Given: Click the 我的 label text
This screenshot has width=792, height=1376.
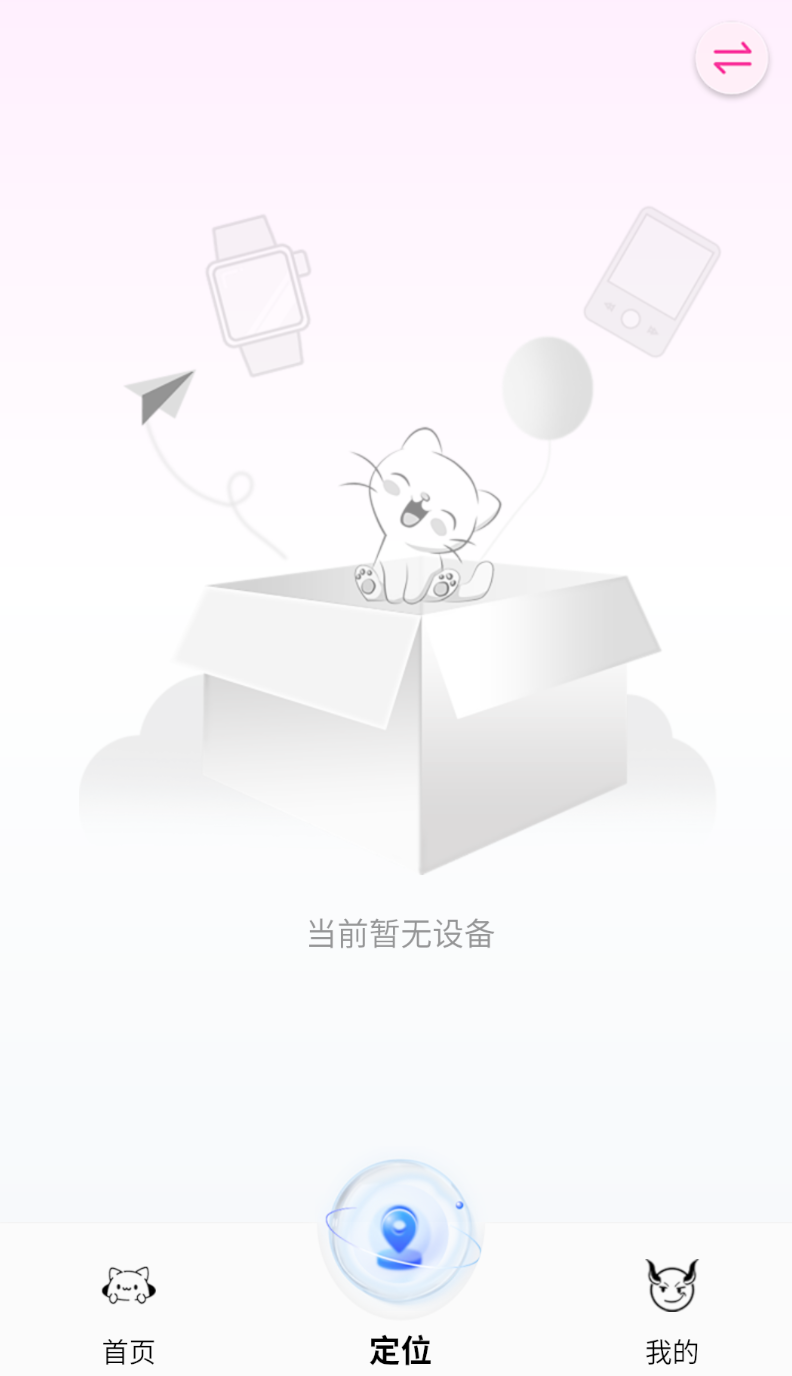Looking at the screenshot, I should tap(674, 1352).
